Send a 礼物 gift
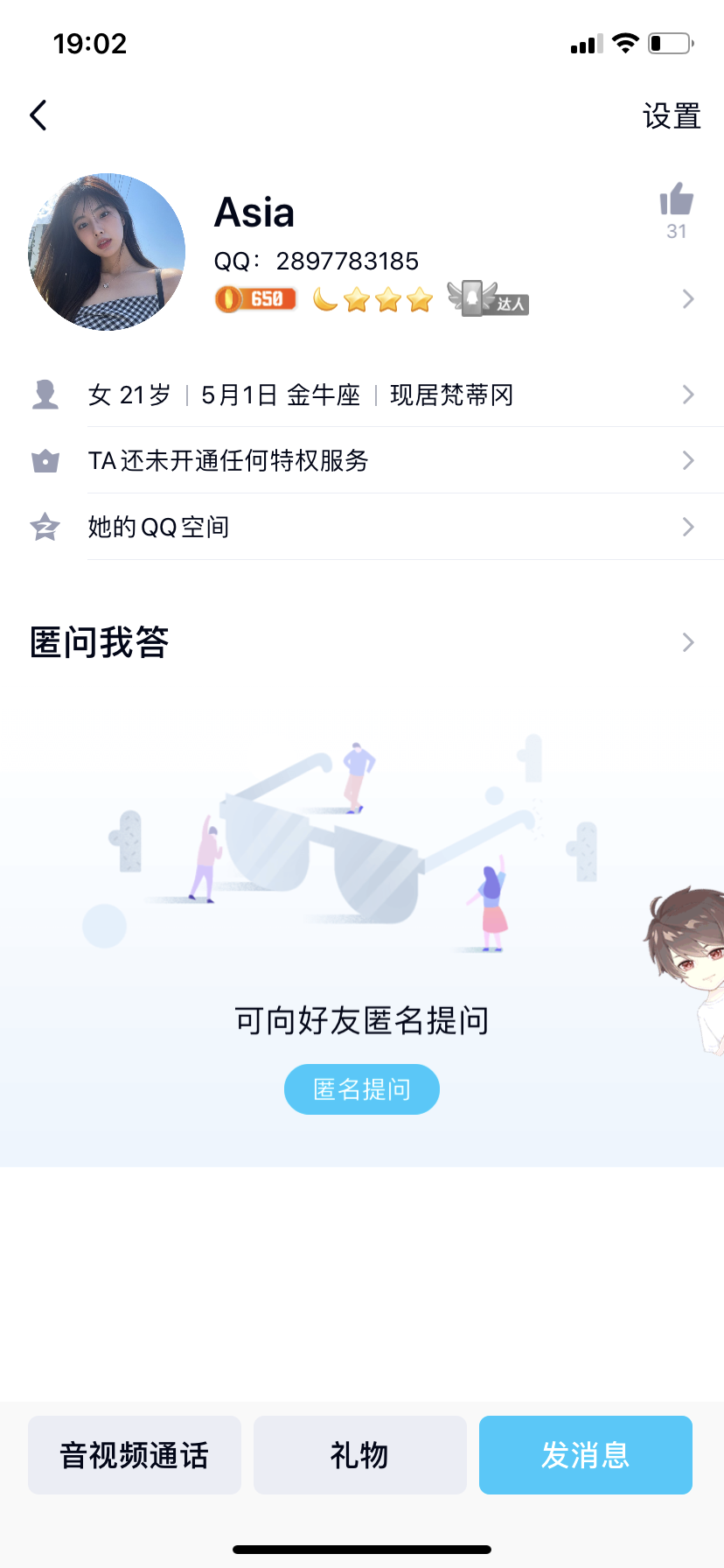 (x=359, y=1455)
